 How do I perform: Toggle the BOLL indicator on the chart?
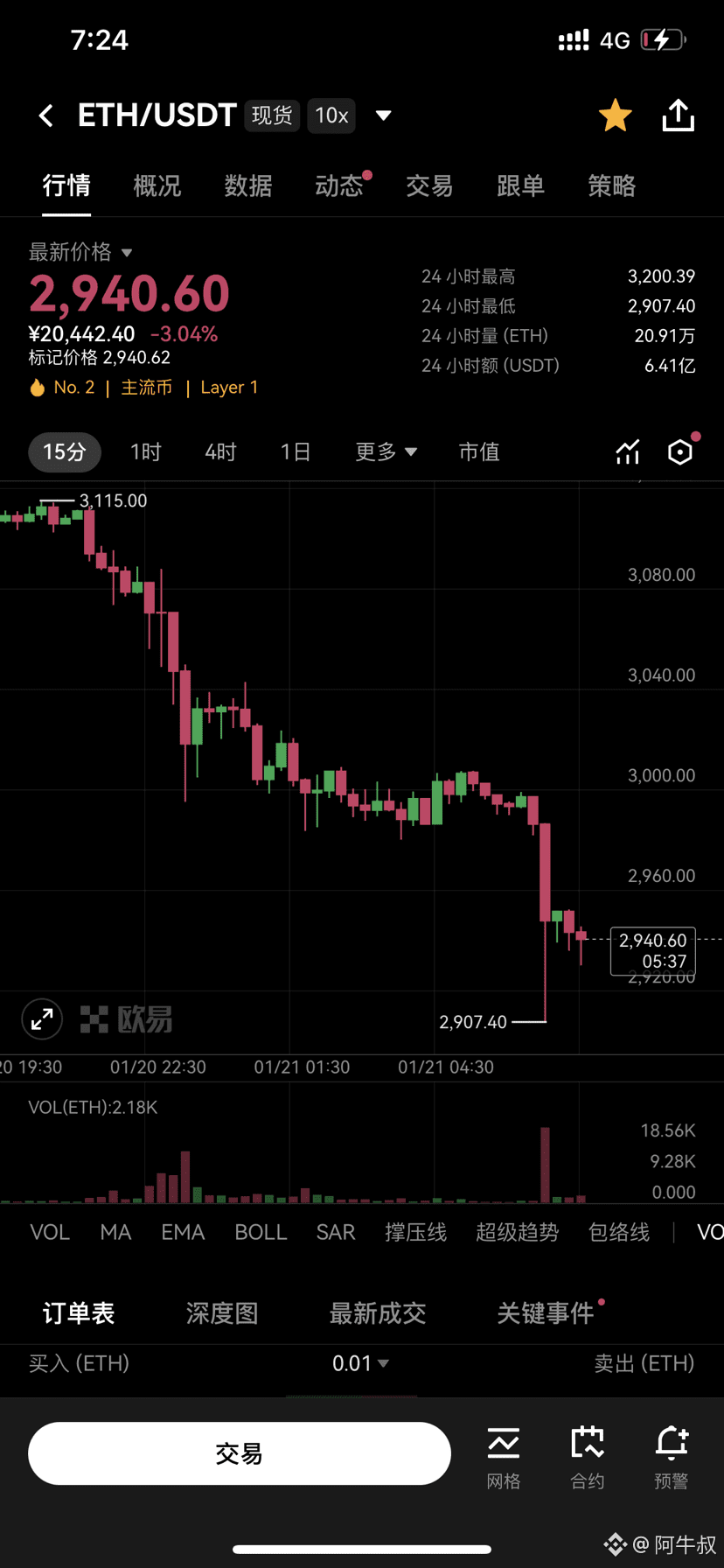coord(261,1232)
